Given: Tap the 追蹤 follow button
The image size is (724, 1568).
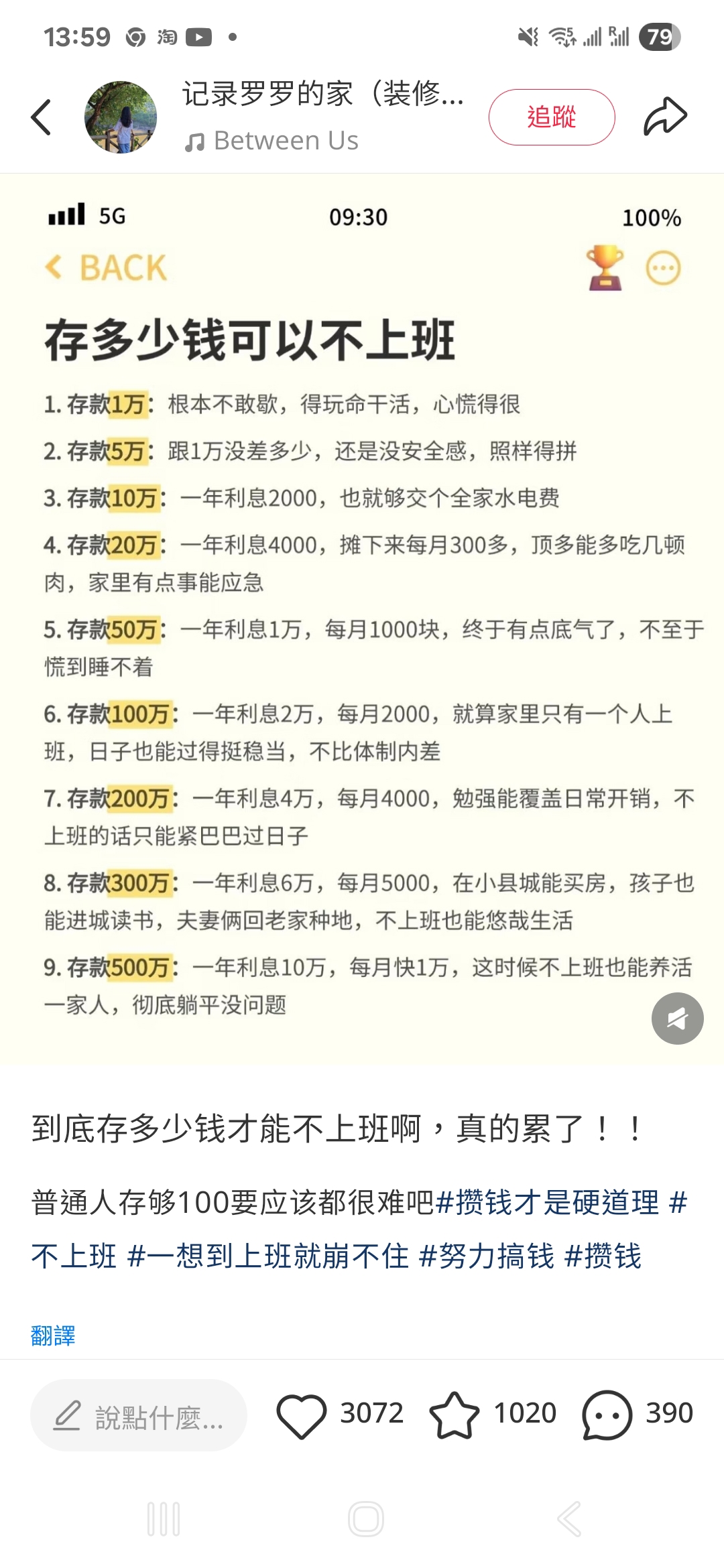Looking at the screenshot, I should pos(552,117).
